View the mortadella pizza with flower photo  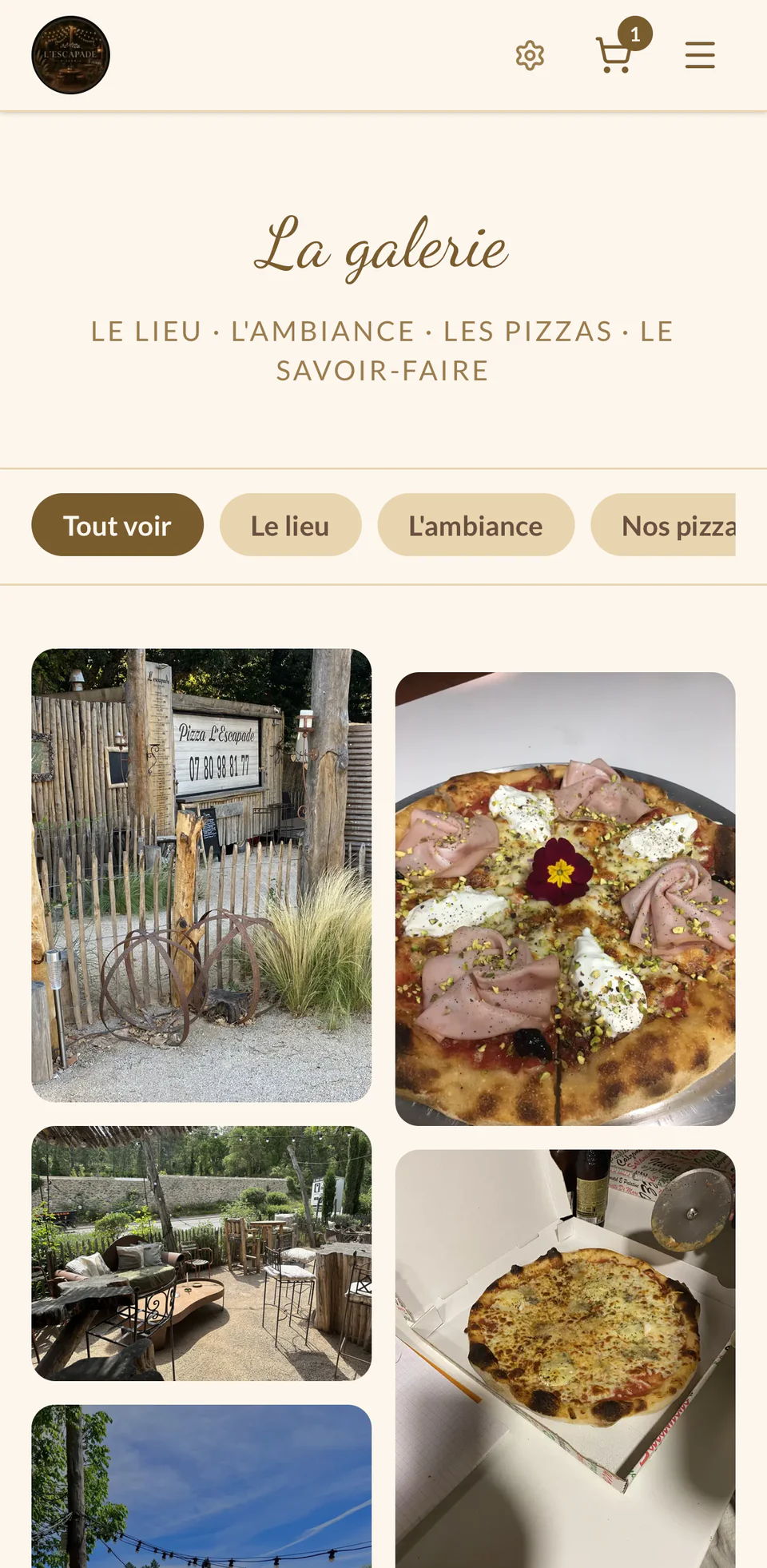coord(565,899)
